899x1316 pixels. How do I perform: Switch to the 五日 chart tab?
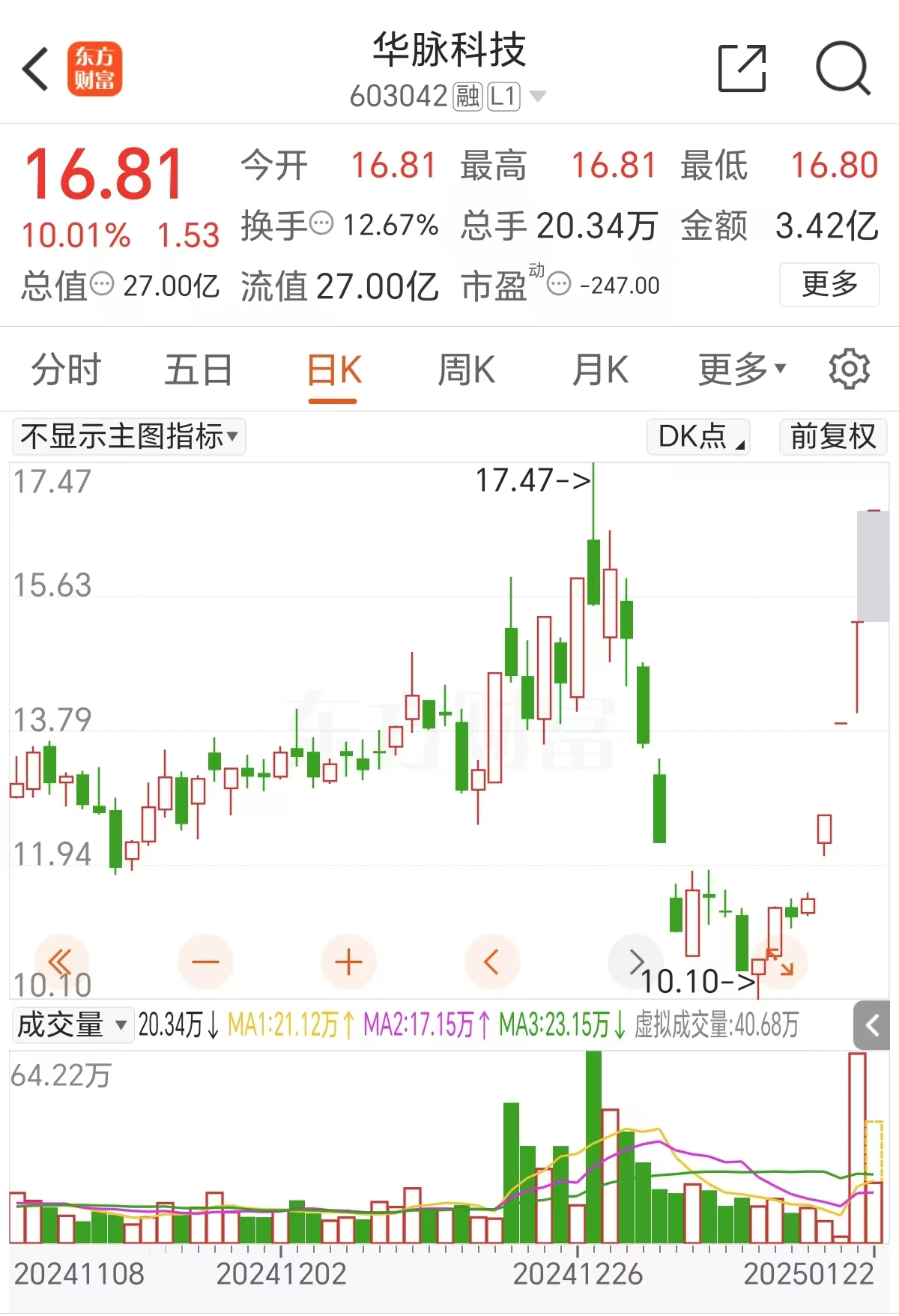[199, 370]
